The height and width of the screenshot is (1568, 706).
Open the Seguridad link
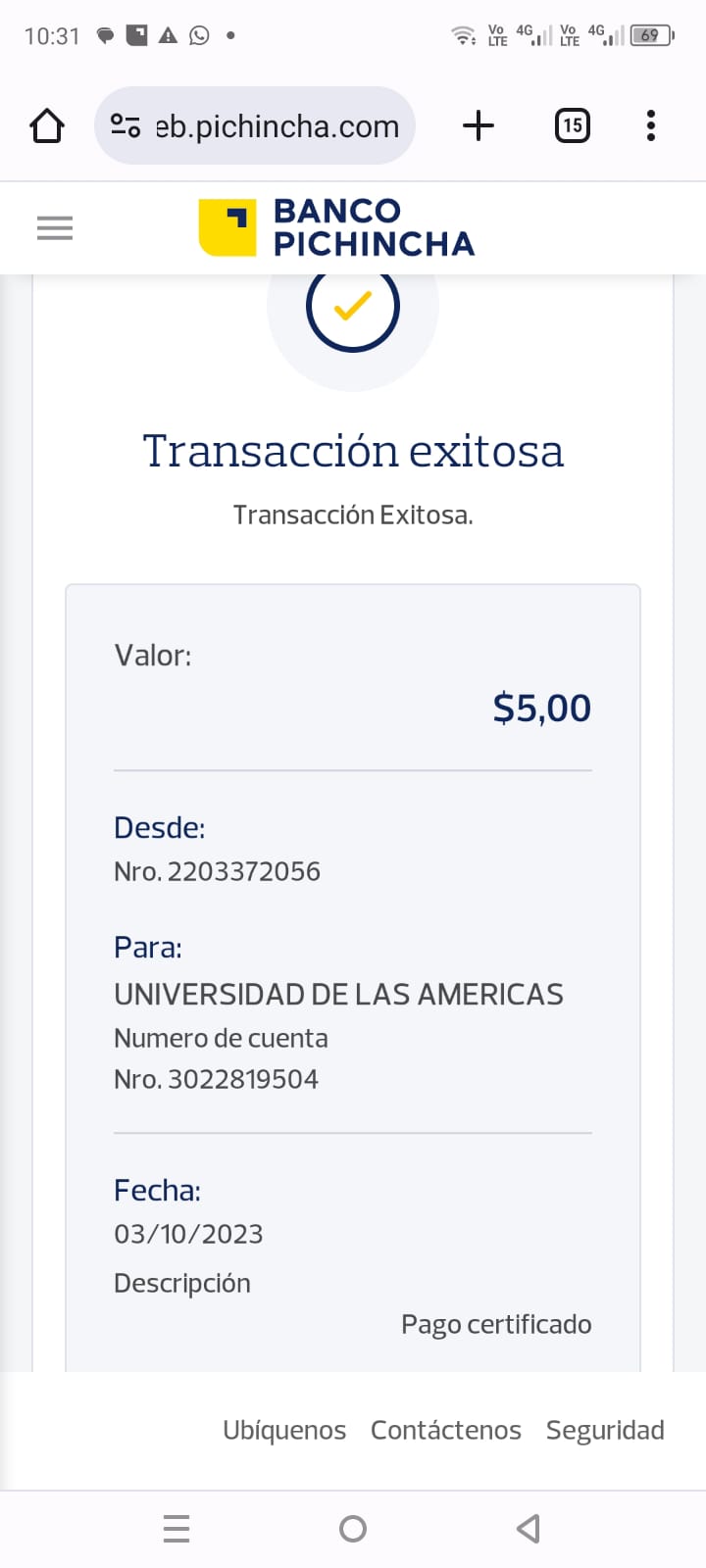[605, 1430]
